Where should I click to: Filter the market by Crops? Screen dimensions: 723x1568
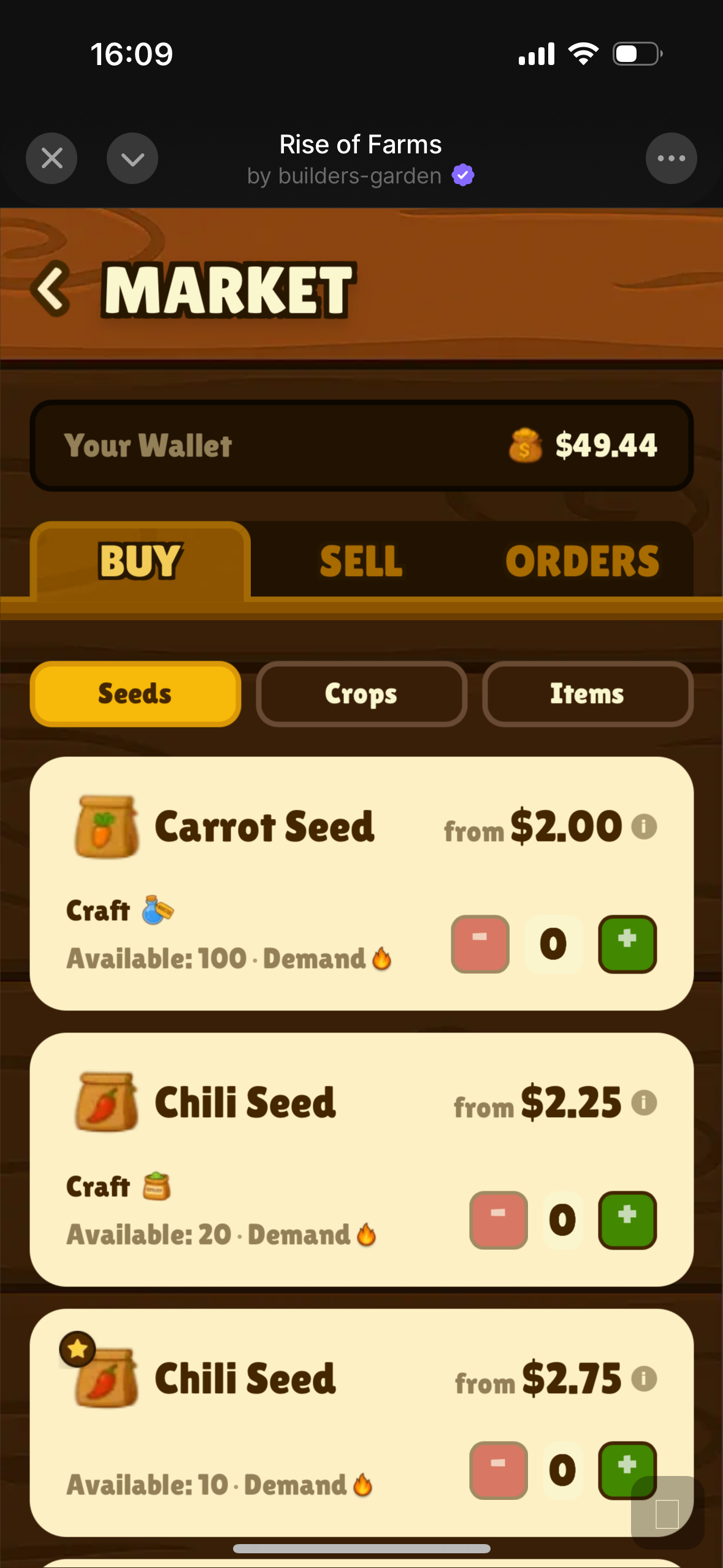[x=361, y=694]
